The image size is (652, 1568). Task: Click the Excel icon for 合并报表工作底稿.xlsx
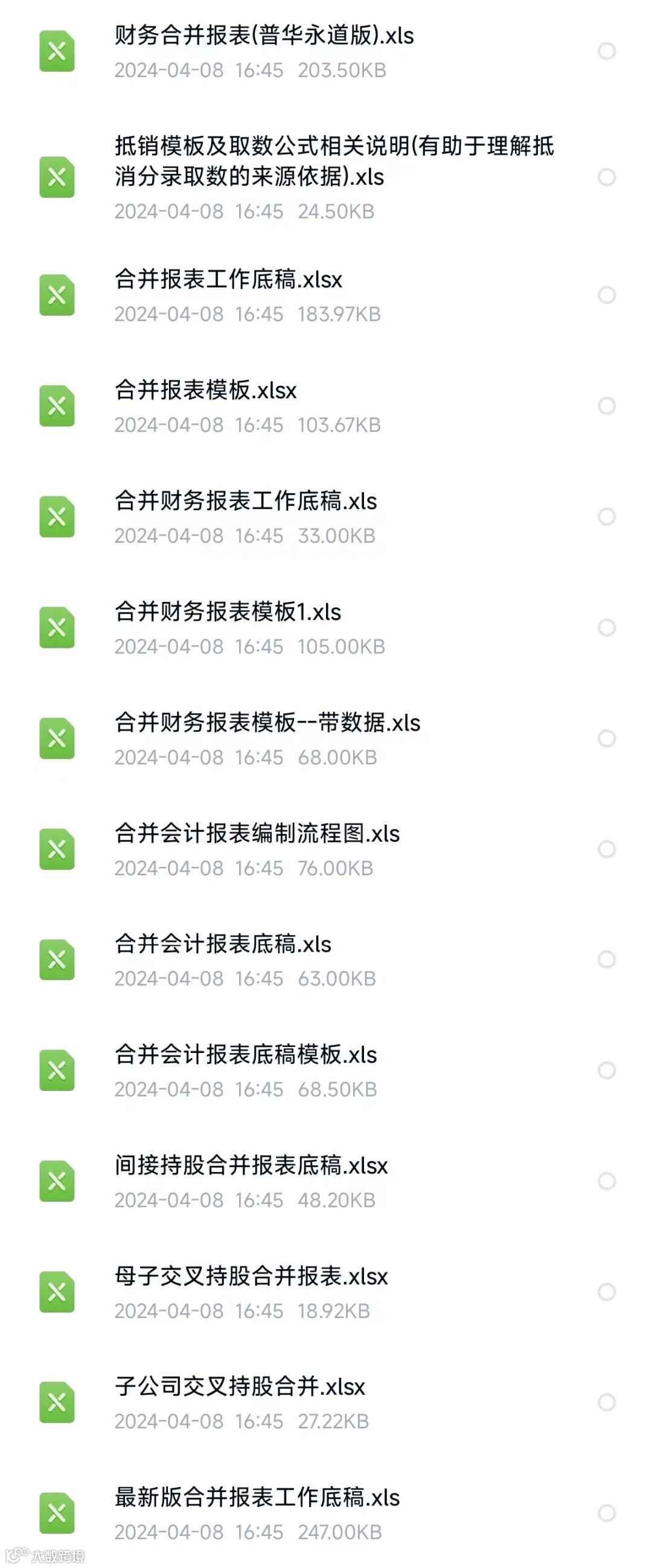click(x=58, y=295)
